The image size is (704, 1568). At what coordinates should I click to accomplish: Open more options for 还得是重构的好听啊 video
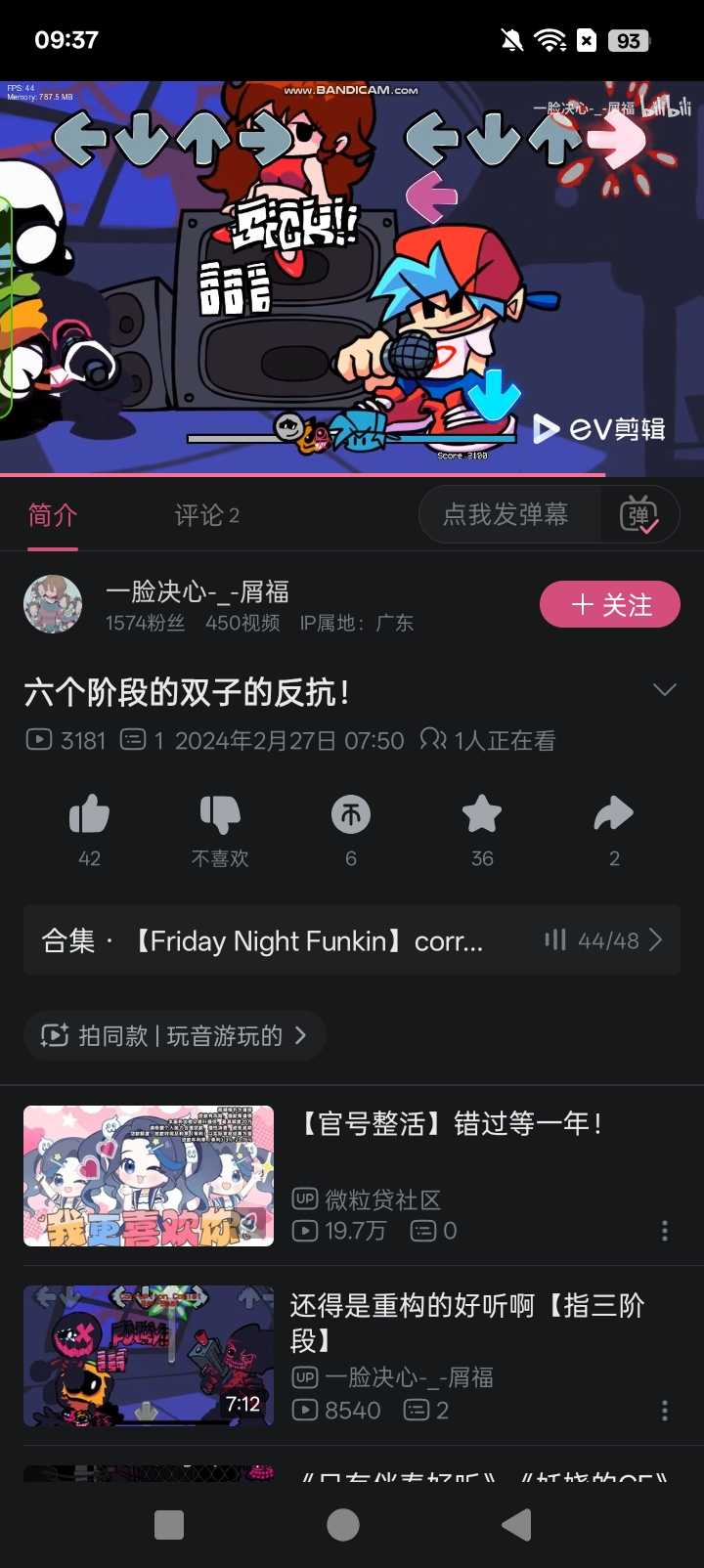tap(665, 1411)
